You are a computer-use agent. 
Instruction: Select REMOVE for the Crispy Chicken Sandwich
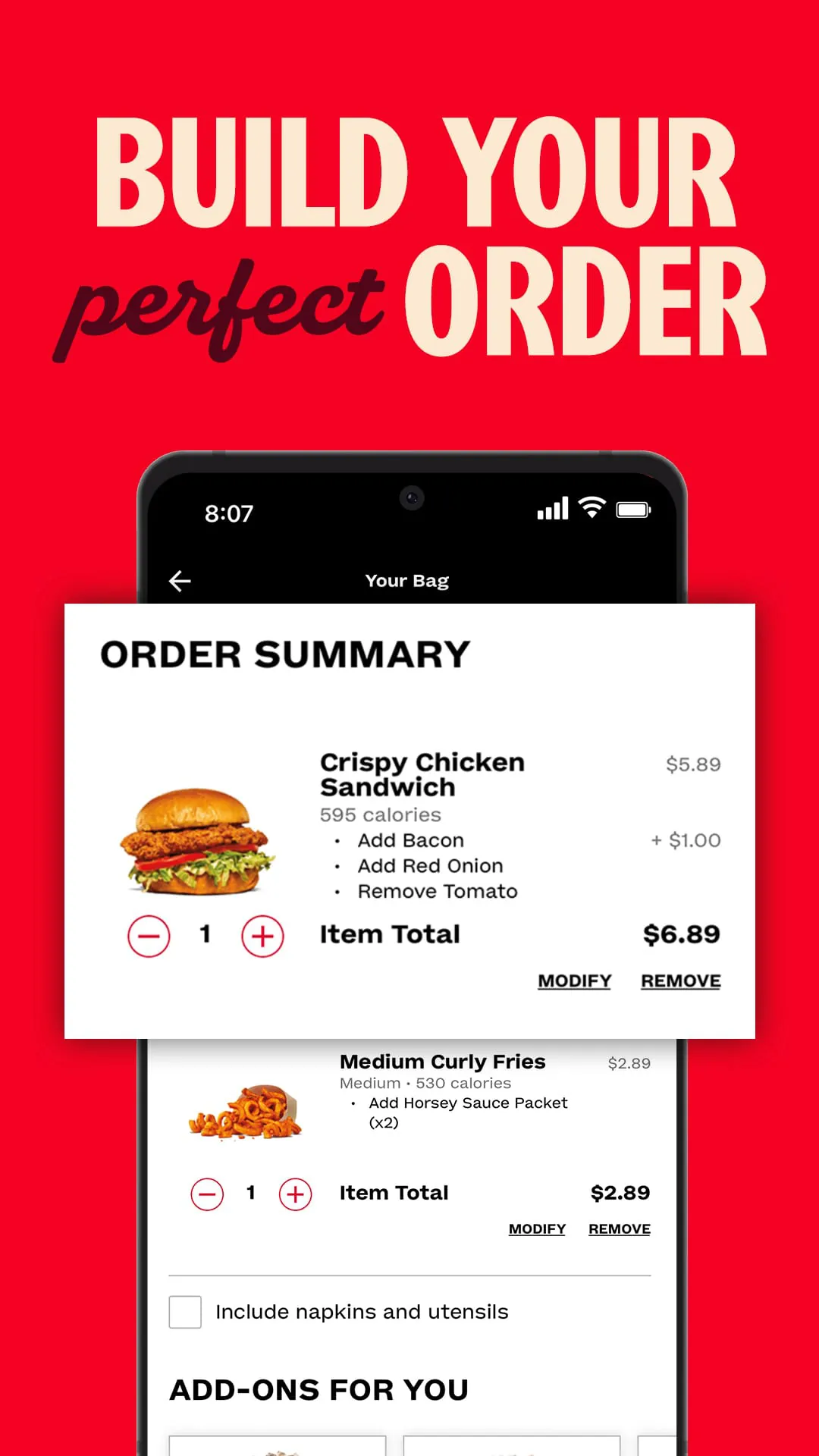click(680, 981)
